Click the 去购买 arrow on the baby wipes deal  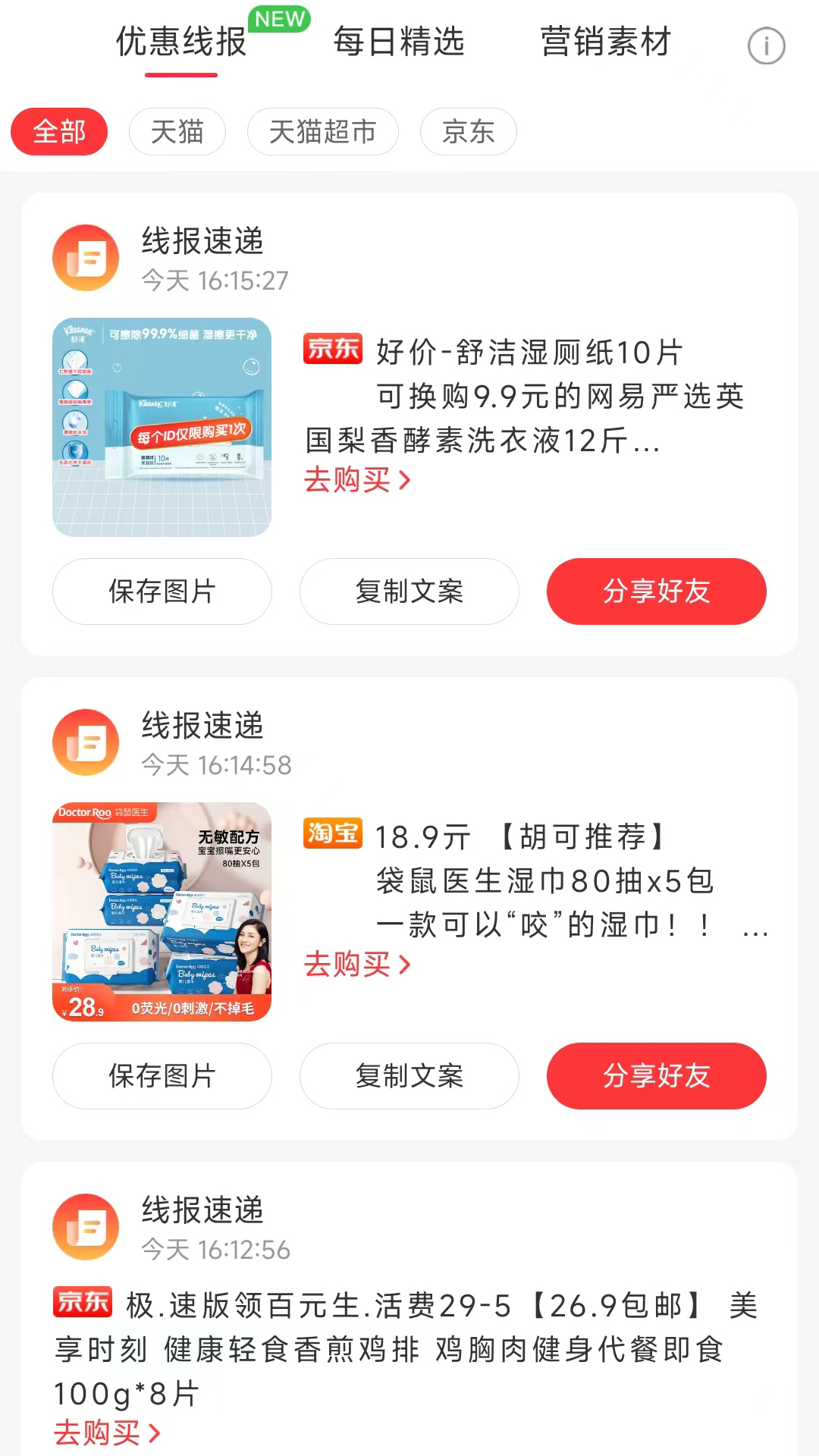tap(356, 965)
